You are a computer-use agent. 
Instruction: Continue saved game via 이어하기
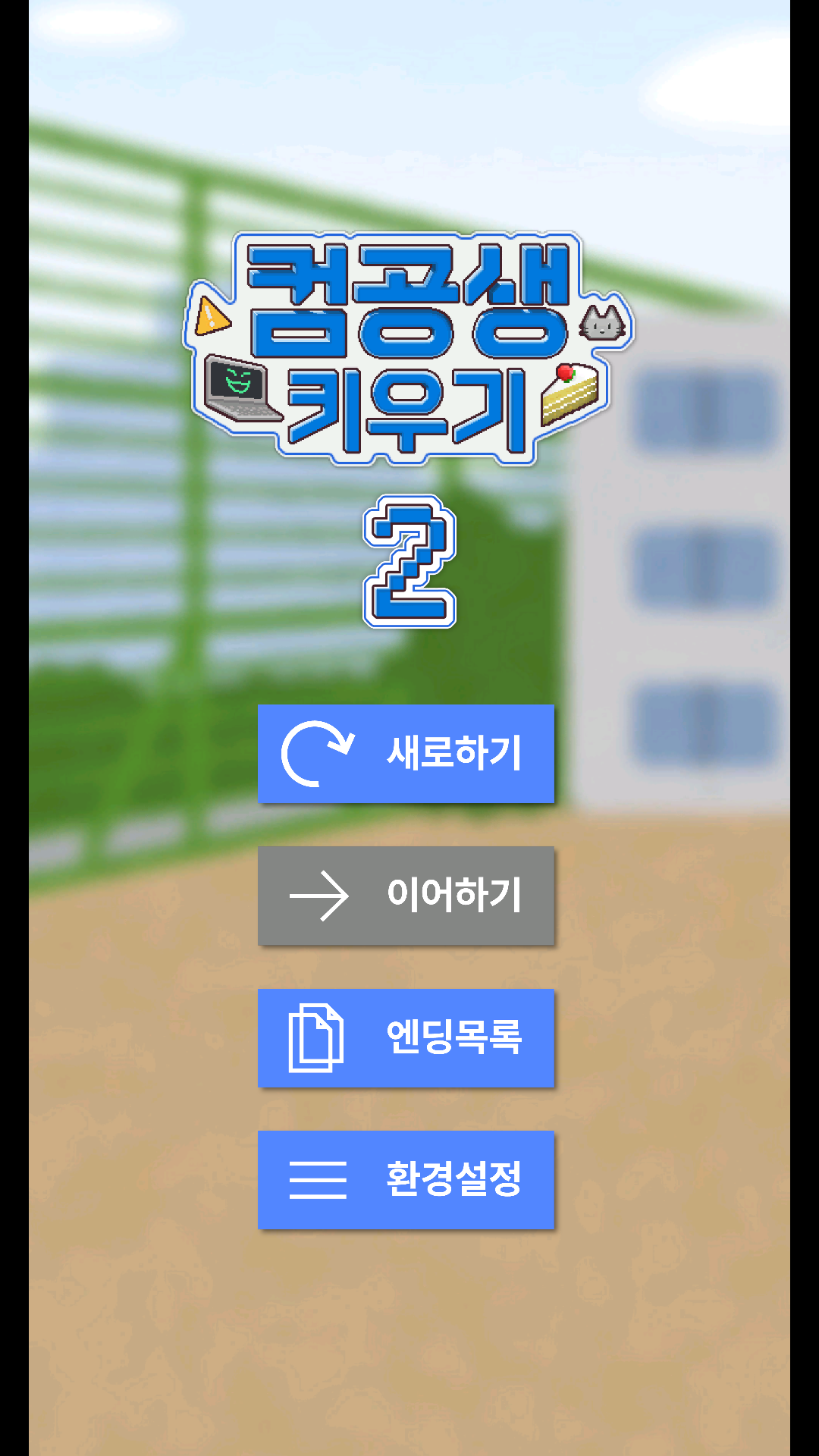tap(406, 896)
